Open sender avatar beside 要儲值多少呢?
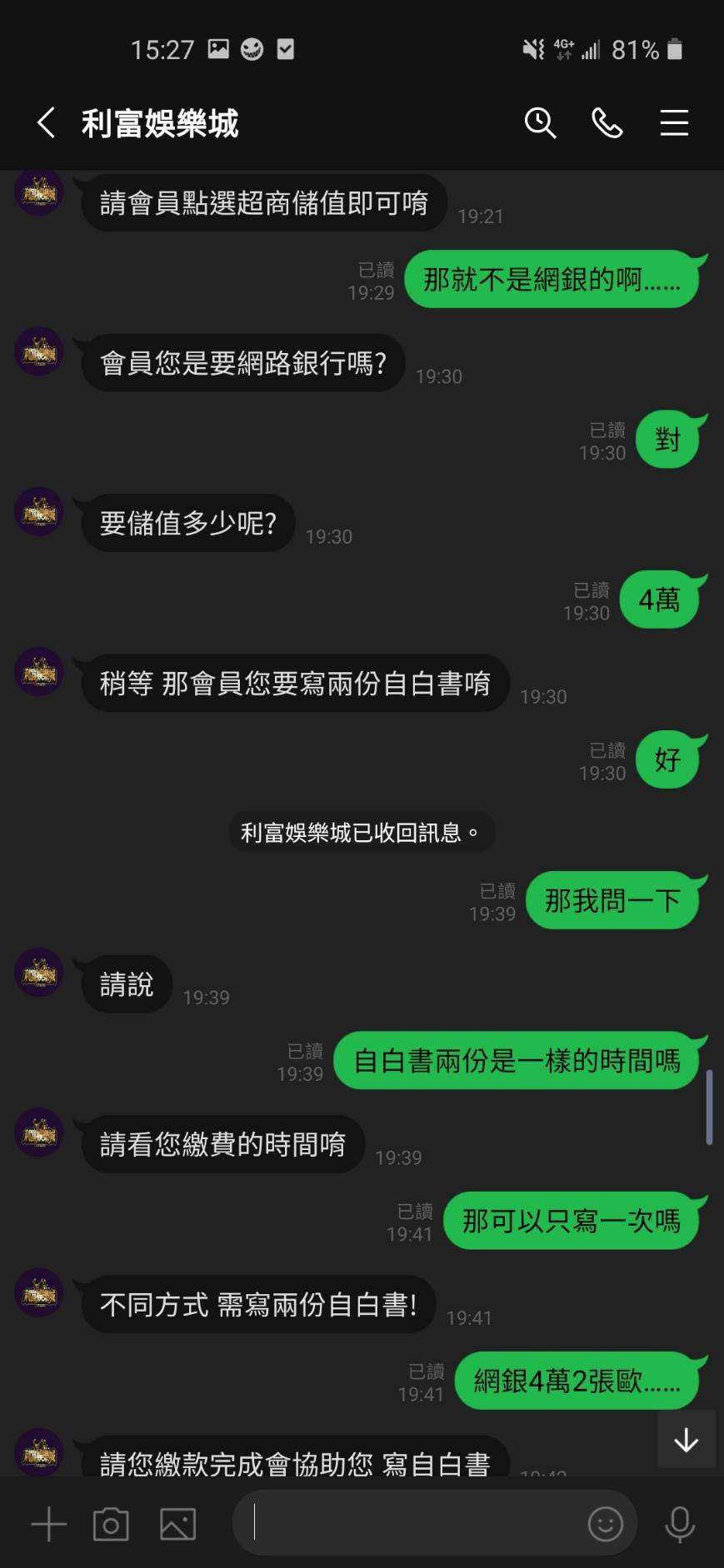The image size is (724, 1568). point(39,511)
